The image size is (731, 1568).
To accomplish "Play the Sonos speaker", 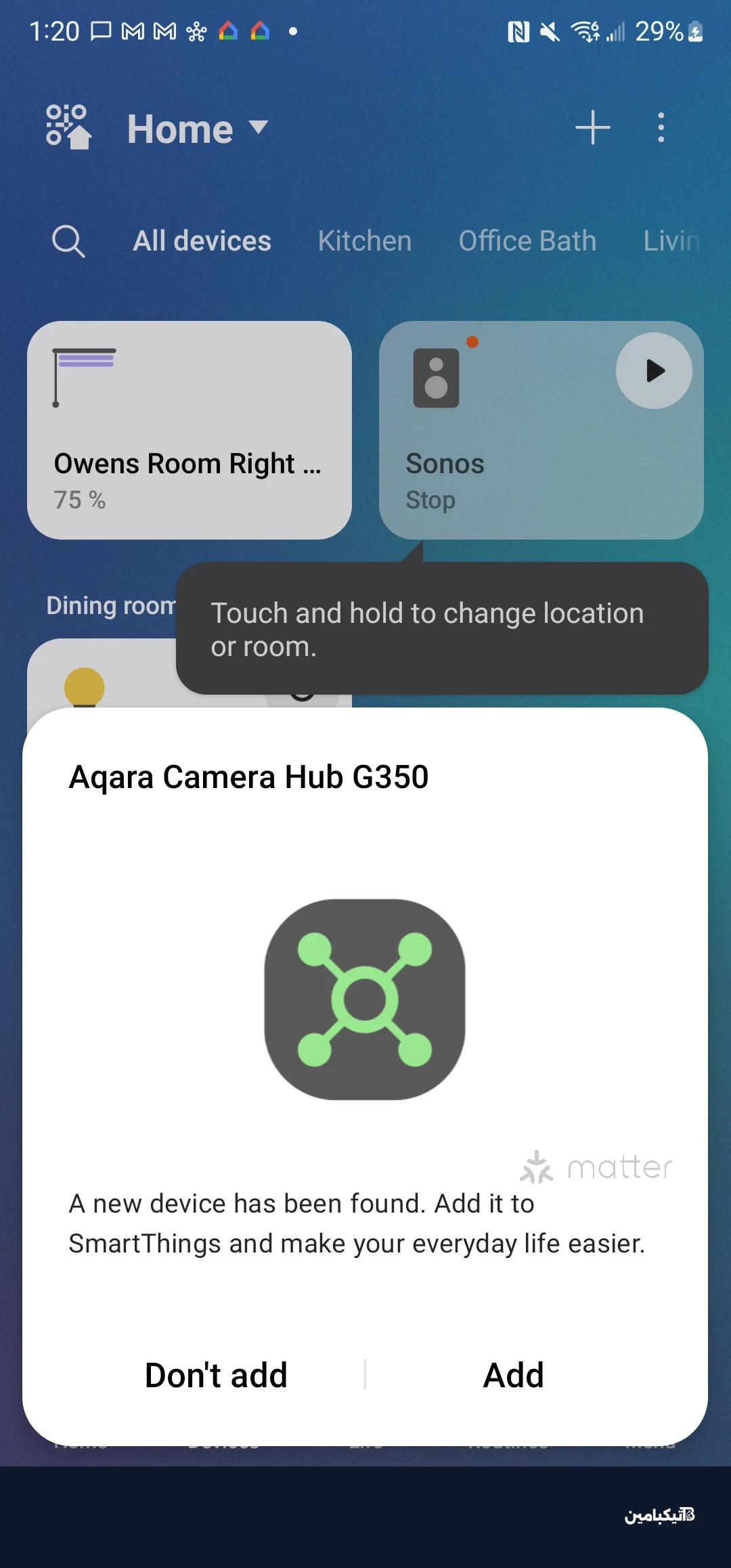I will pyautogui.click(x=653, y=371).
